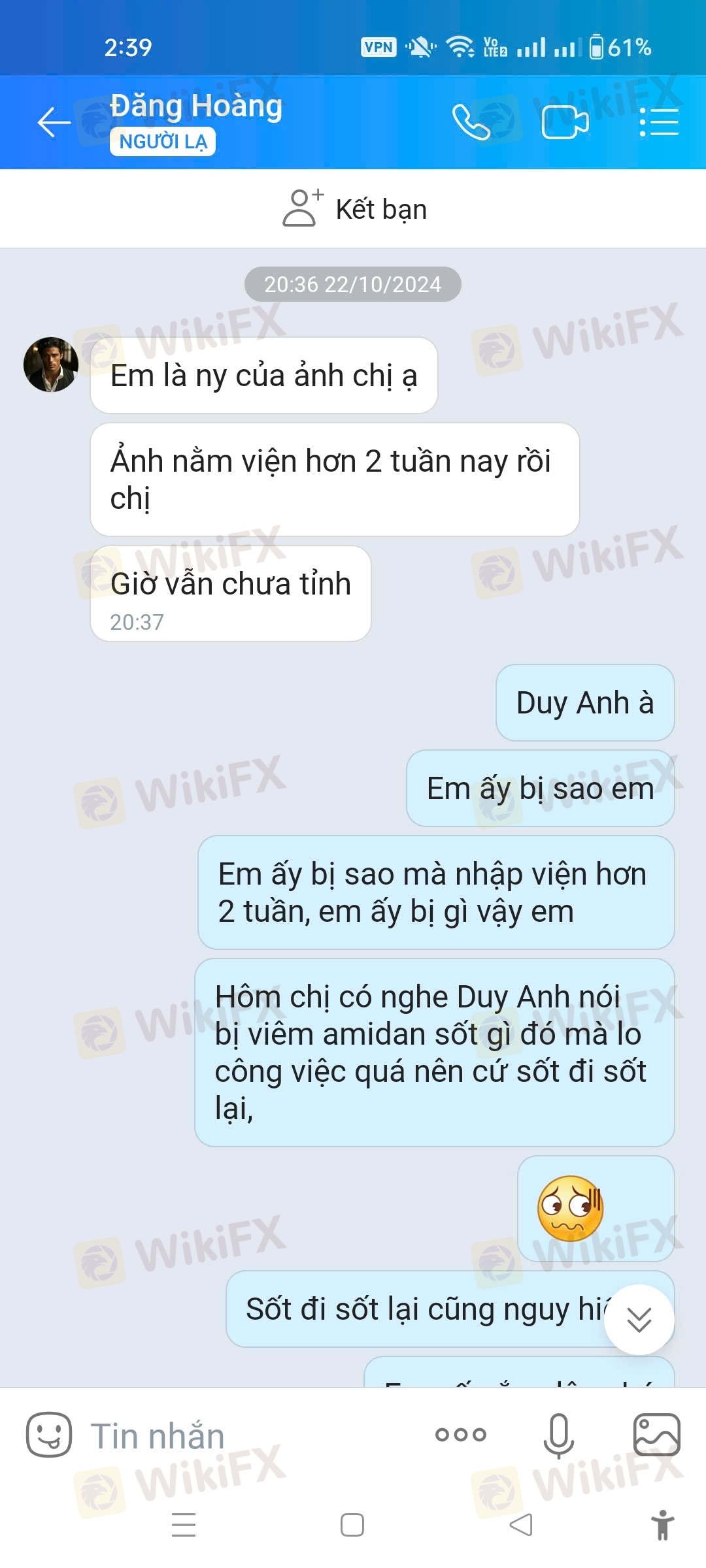
Task: Start a voice call with Đăng Hoàng
Action: 471,122
